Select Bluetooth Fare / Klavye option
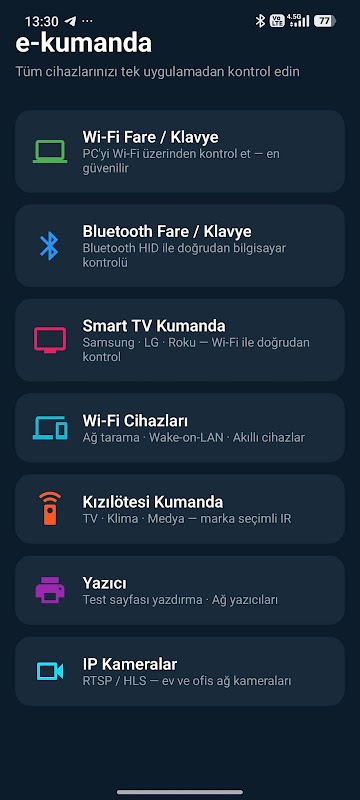Image resolution: width=360 pixels, height=800 pixels. [x=180, y=246]
